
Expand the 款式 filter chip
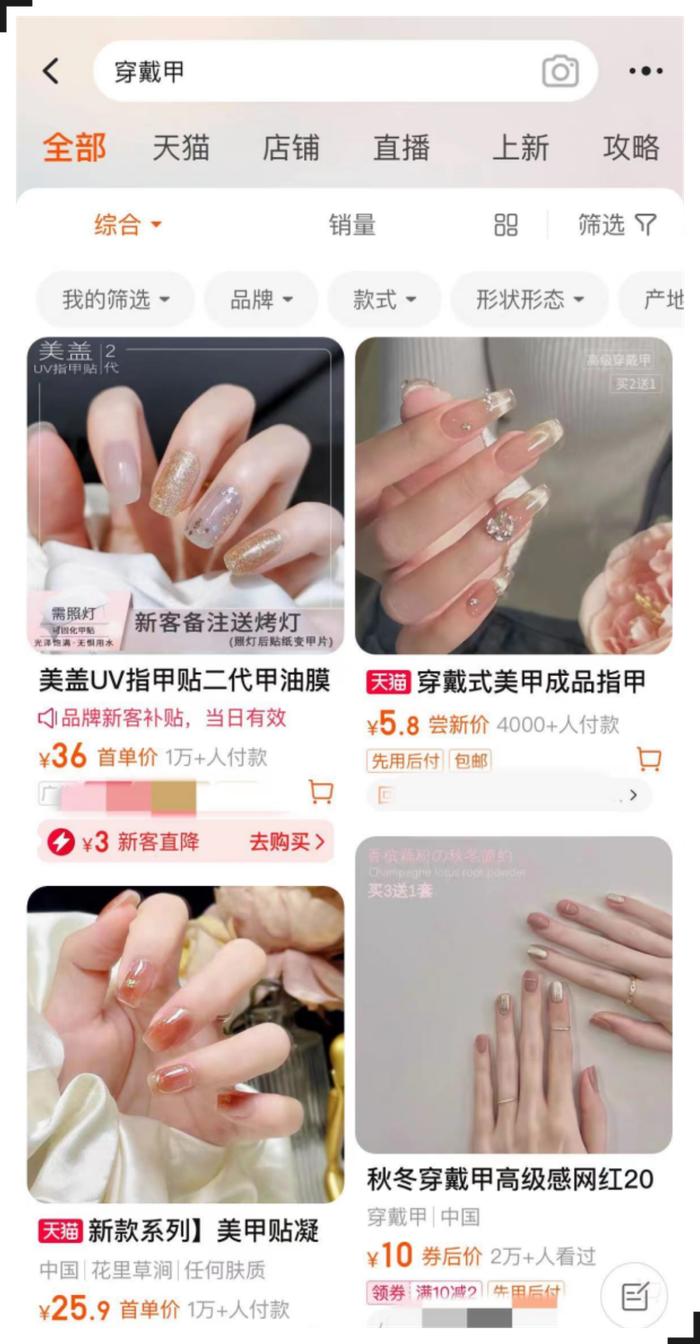point(384,299)
